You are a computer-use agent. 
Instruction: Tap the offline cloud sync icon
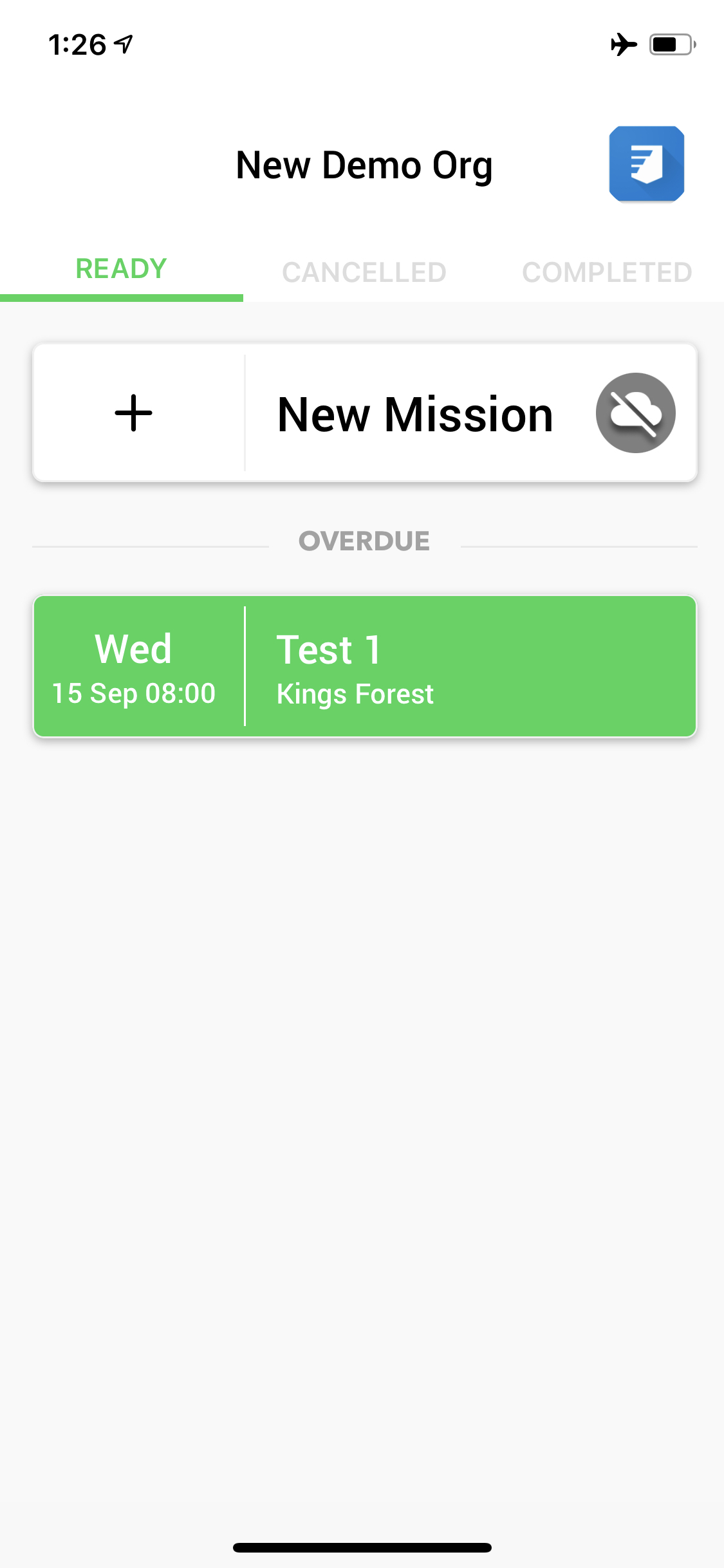click(635, 413)
